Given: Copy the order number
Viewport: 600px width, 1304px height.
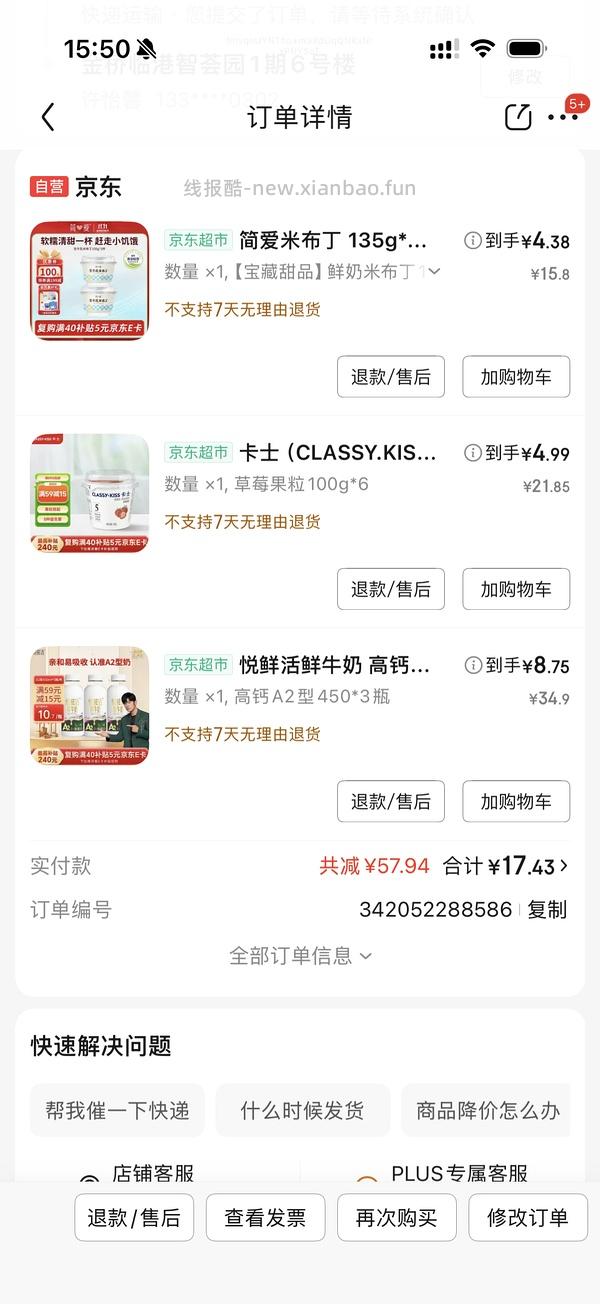Looking at the screenshot, I should pyautogui.click(x=547, y=909).
